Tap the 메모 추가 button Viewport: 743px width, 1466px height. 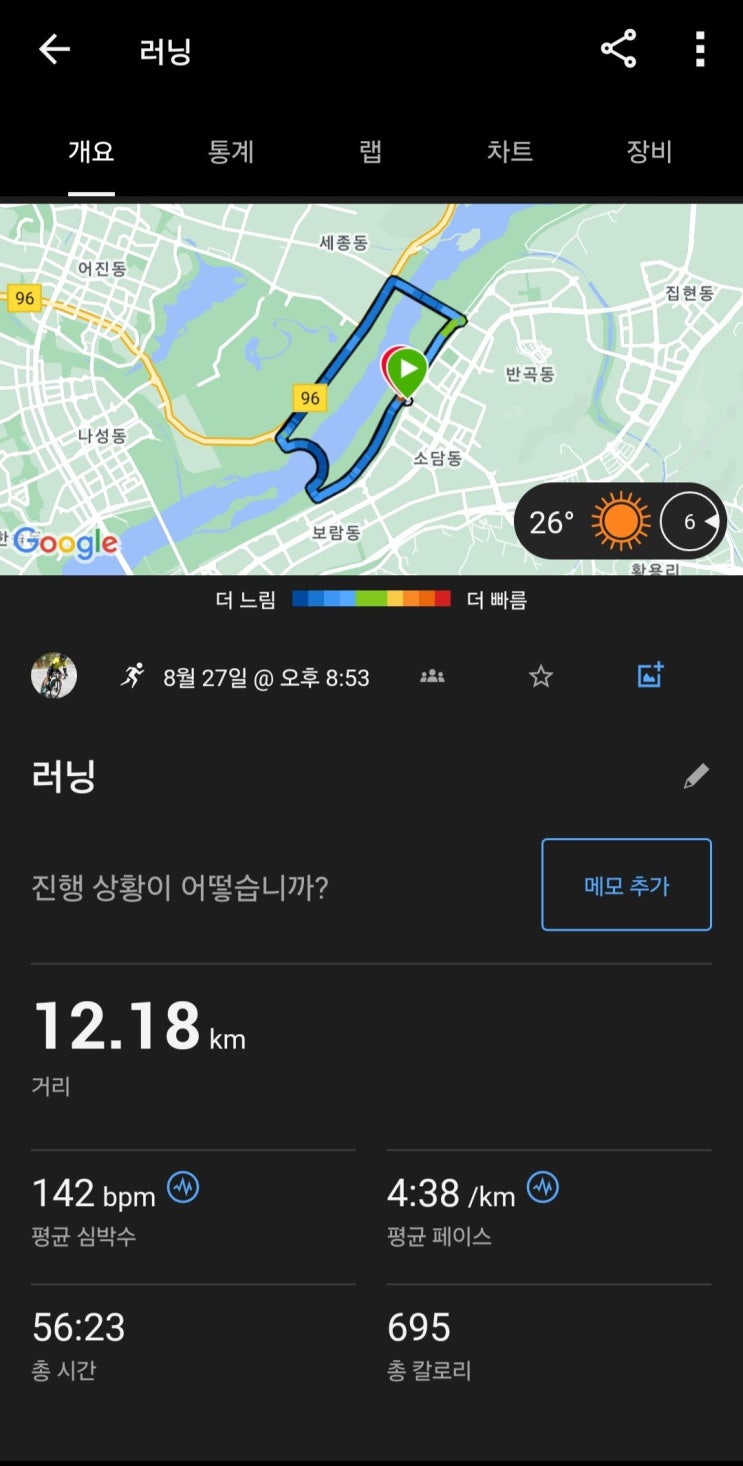(626, 885)
